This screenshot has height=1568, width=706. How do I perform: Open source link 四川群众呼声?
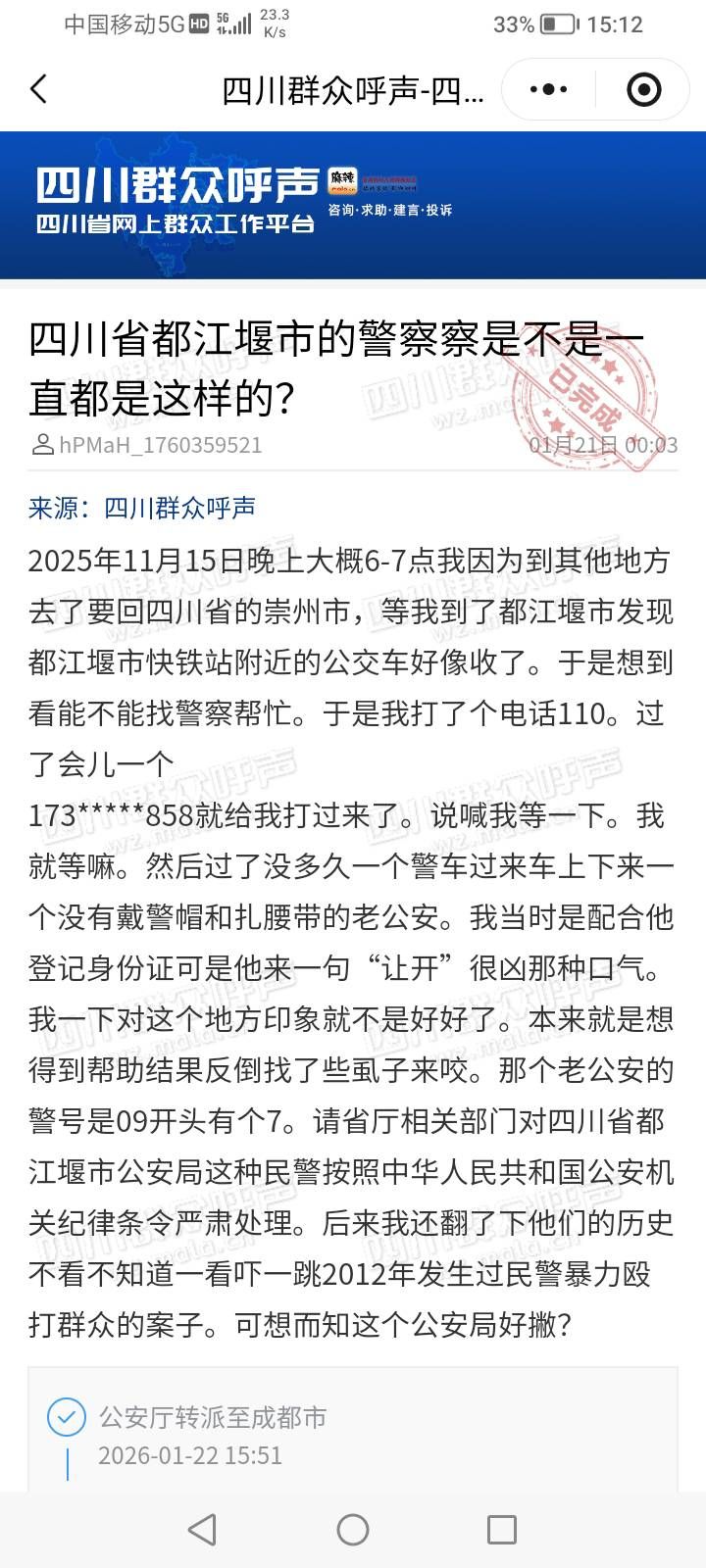179,508
